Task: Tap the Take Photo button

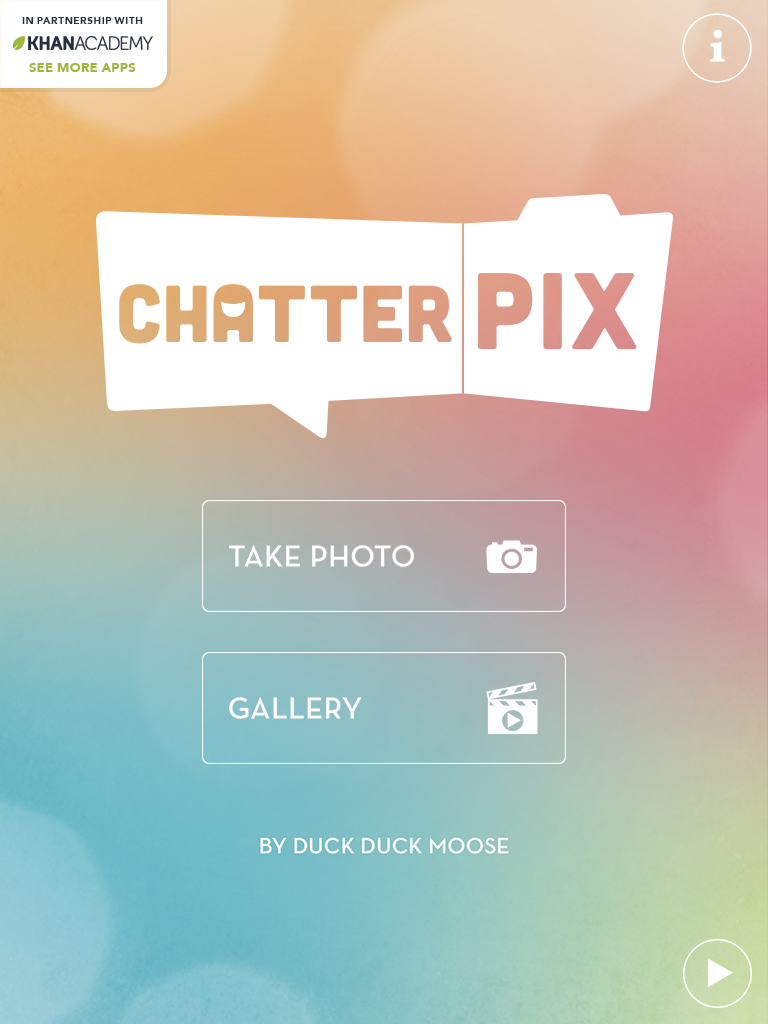Action: click(x=384, y=556)
